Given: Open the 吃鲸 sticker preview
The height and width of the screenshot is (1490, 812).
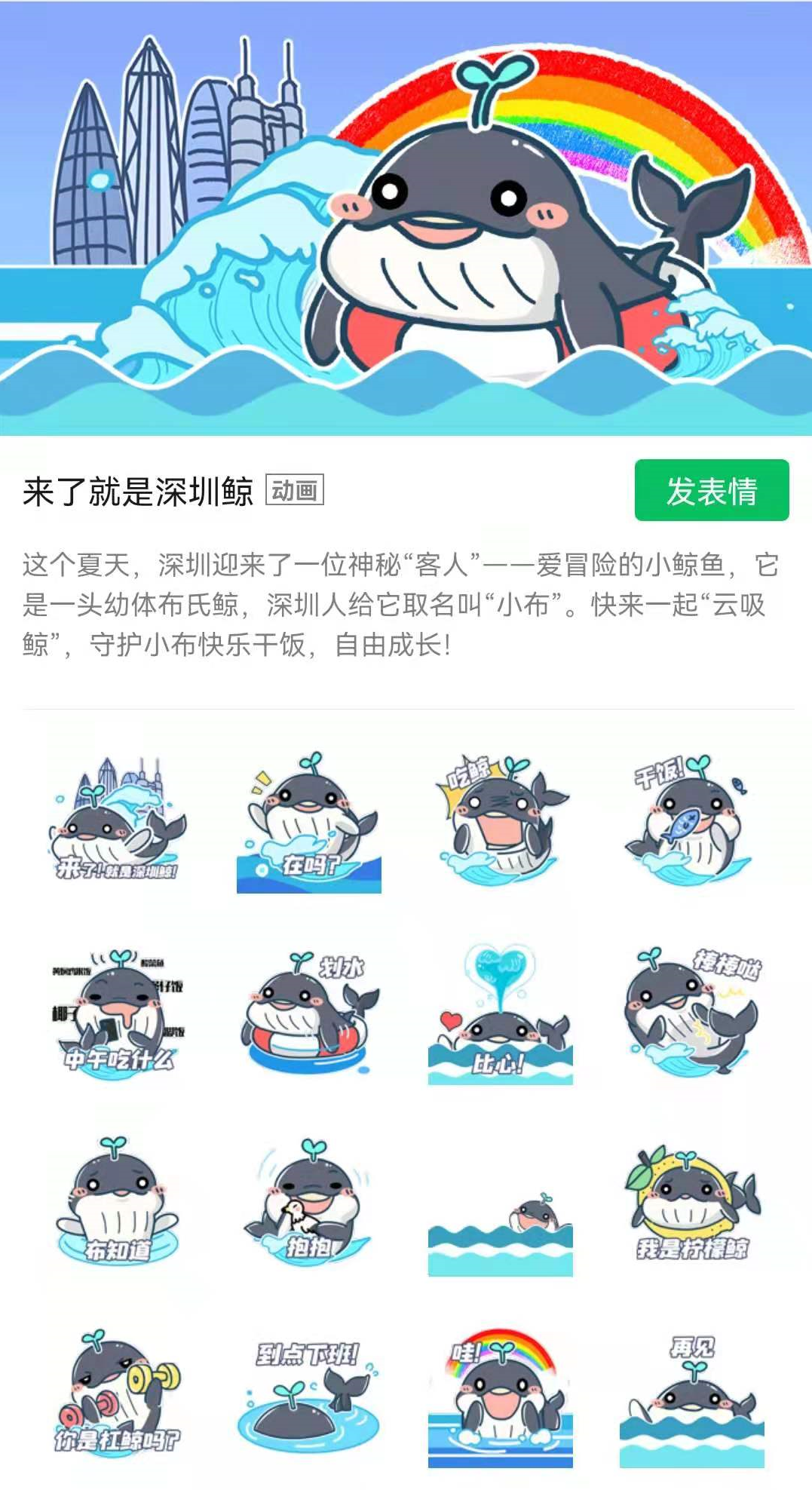Looking at the screenshot, I should (501, 822).
